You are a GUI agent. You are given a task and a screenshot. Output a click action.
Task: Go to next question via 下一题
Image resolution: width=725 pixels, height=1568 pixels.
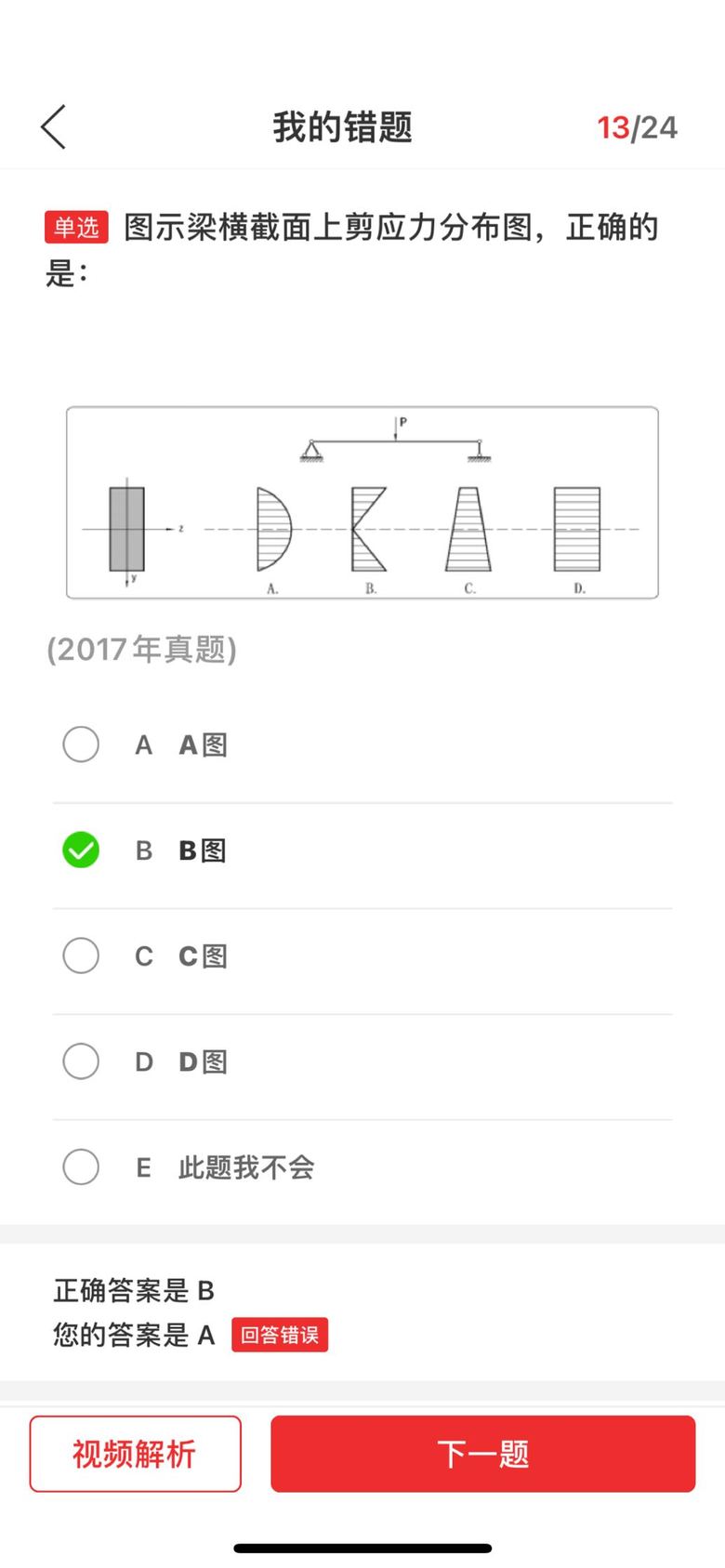[x=482, y=1454]
